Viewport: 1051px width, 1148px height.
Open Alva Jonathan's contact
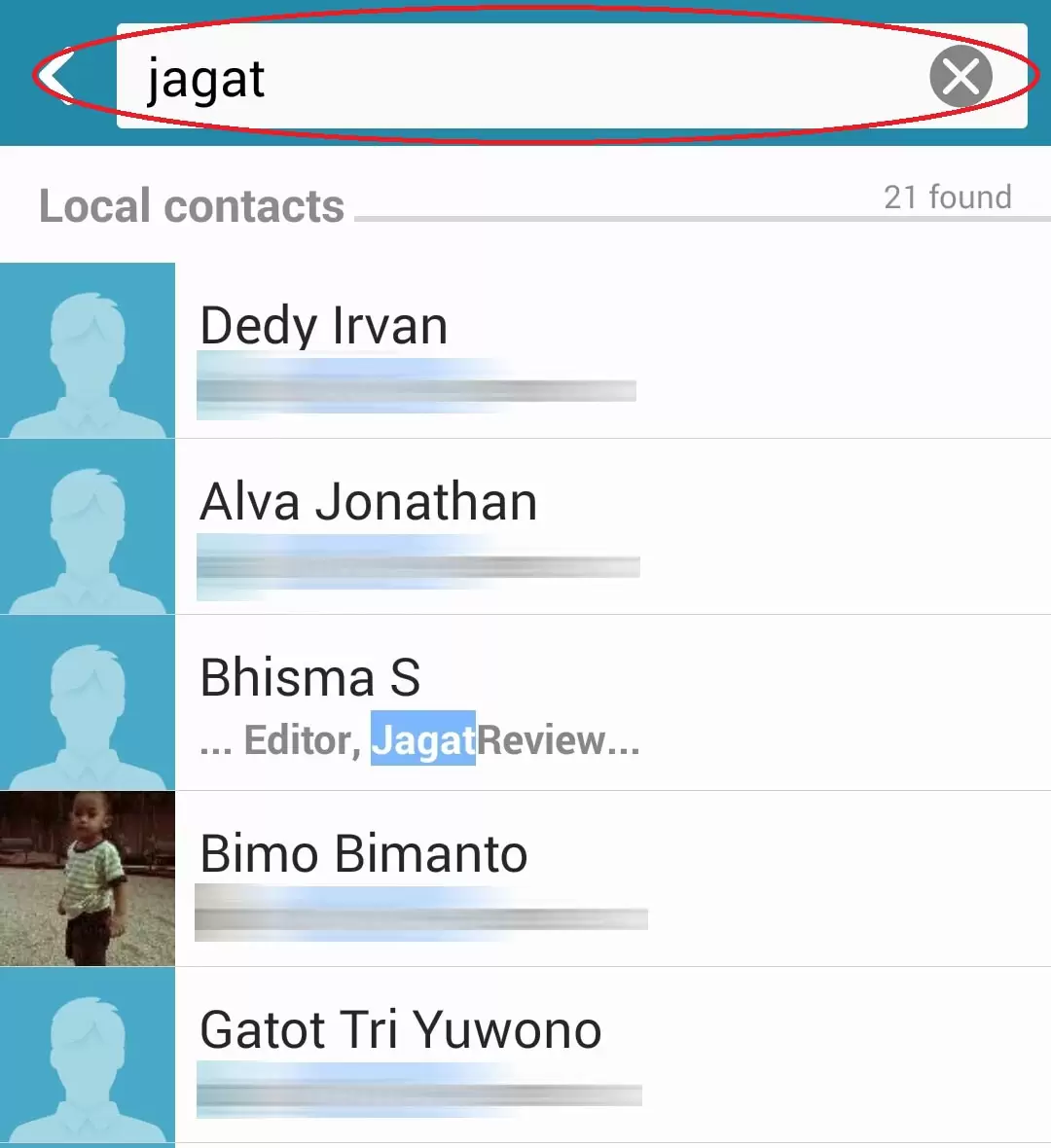525,526
